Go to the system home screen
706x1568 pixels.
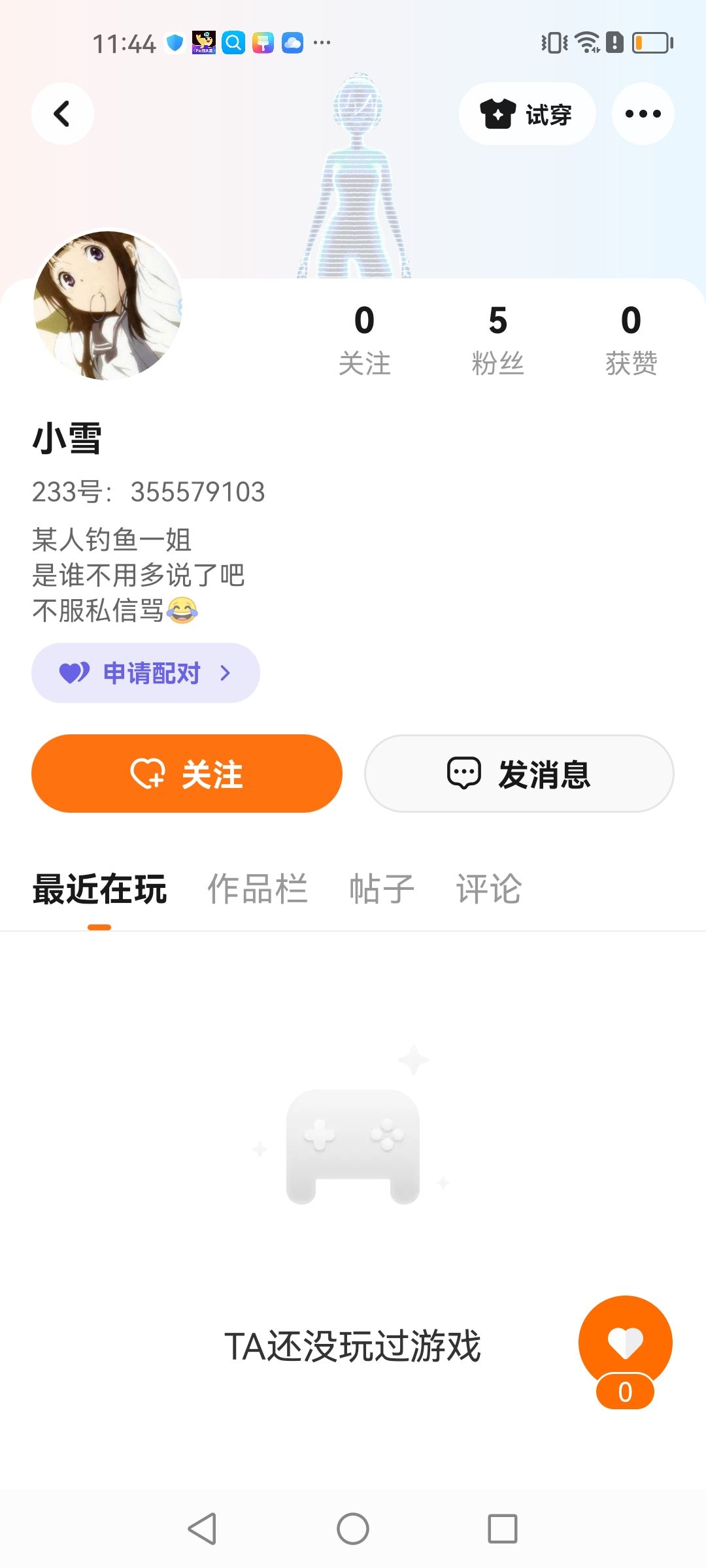353,1529
